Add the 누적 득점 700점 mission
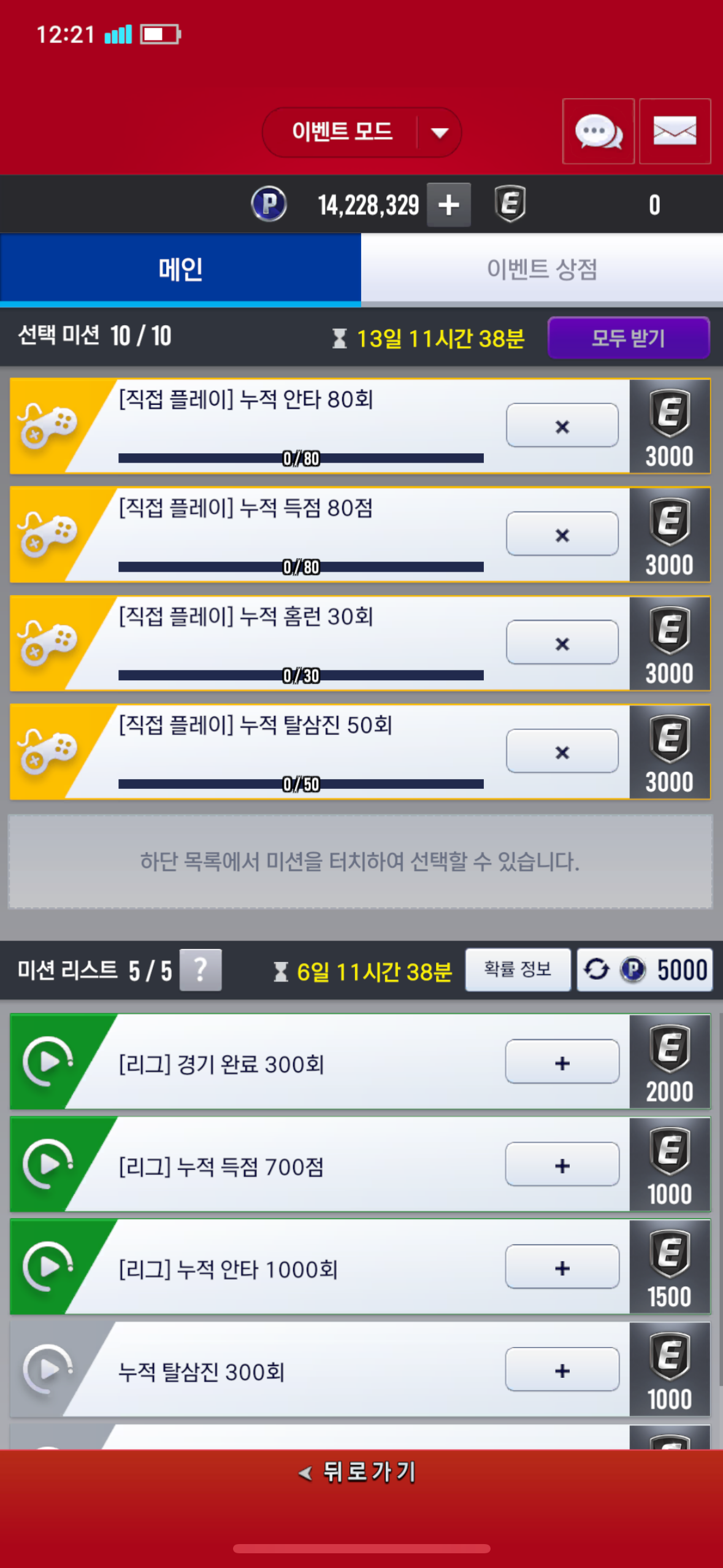The image size is (723, 1568). click(x=562, y=1164)
